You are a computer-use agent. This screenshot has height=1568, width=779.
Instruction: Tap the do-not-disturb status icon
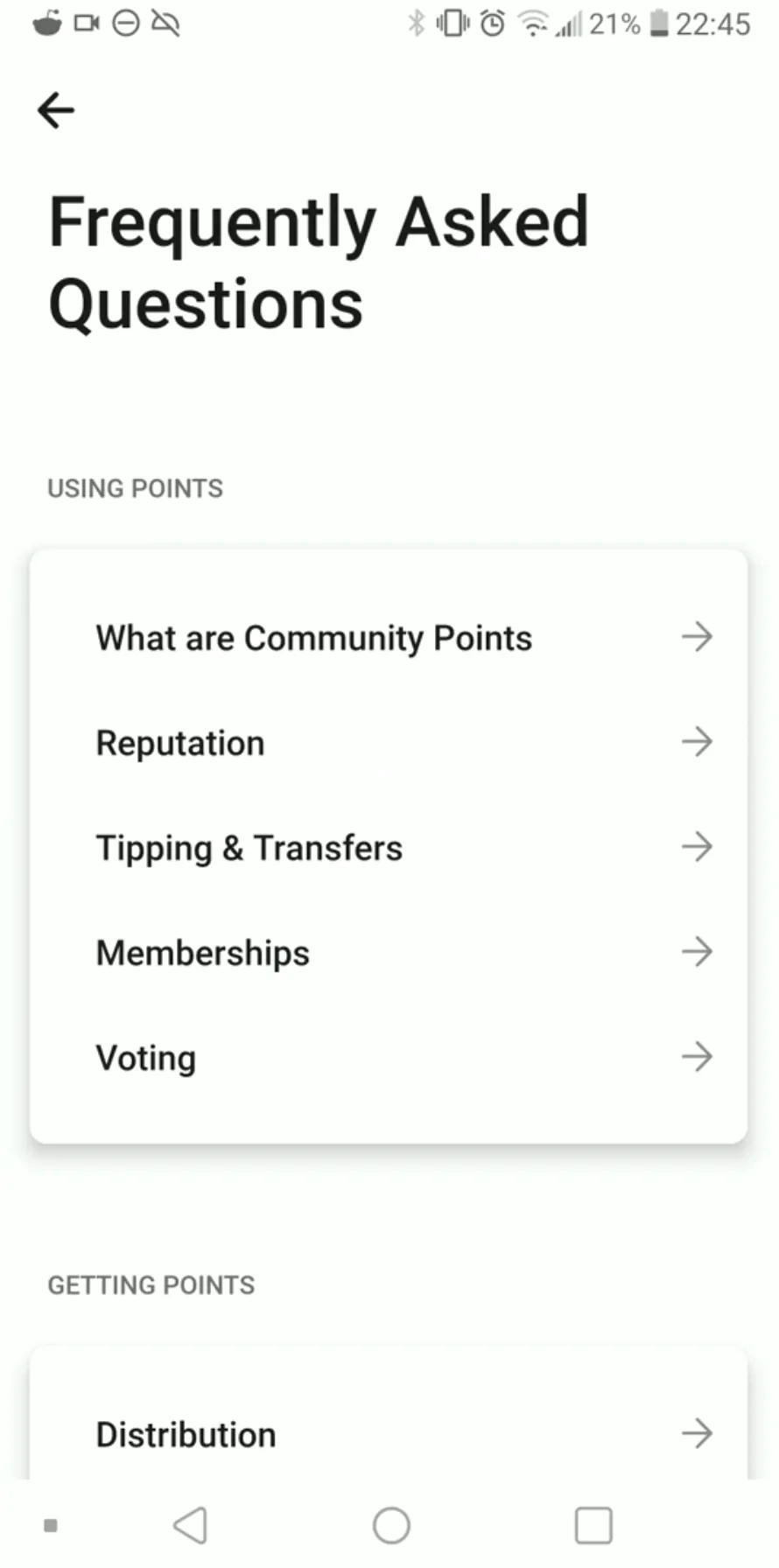(126, 24)
